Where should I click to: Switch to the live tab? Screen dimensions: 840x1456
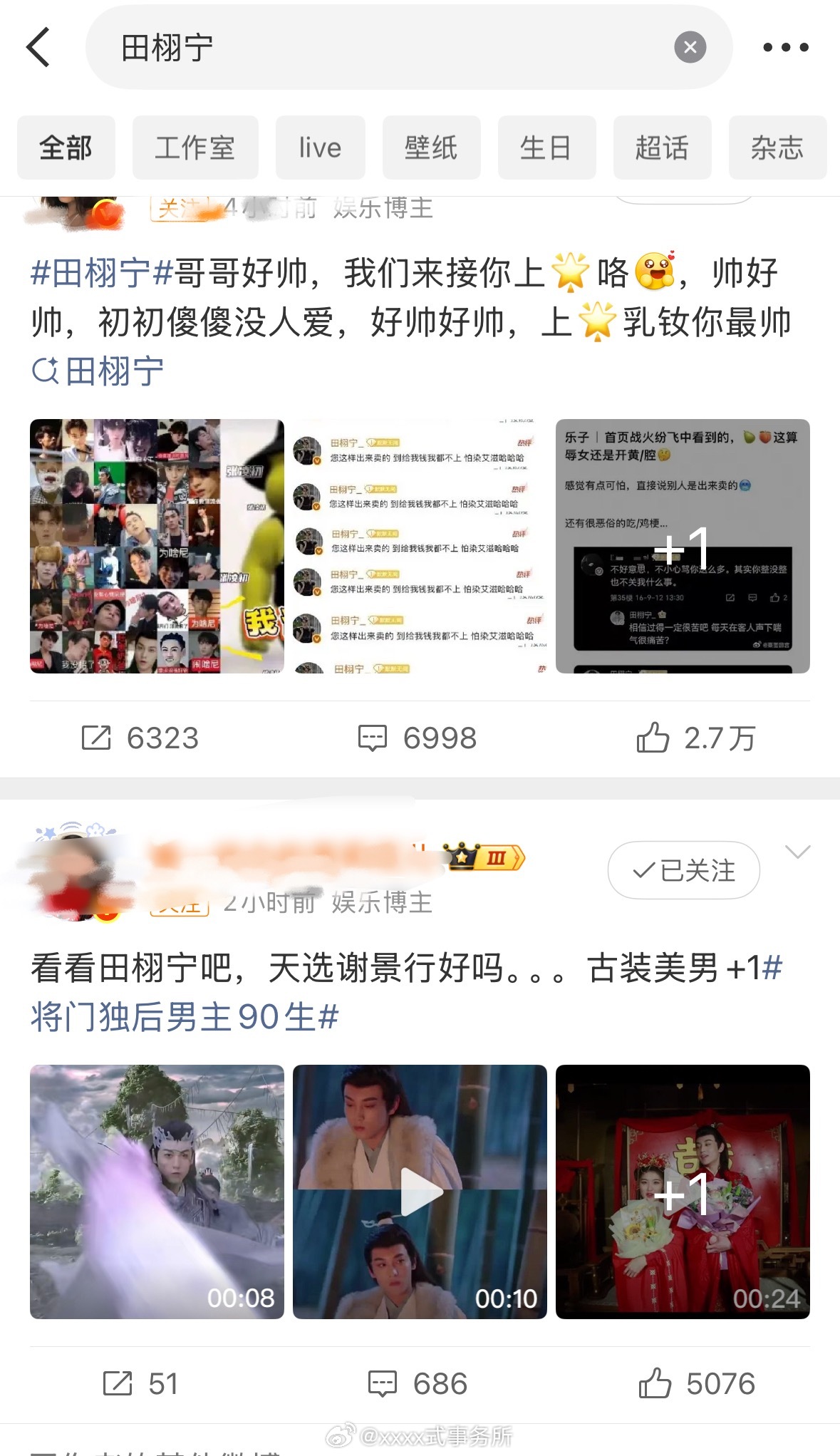point(320,148)
